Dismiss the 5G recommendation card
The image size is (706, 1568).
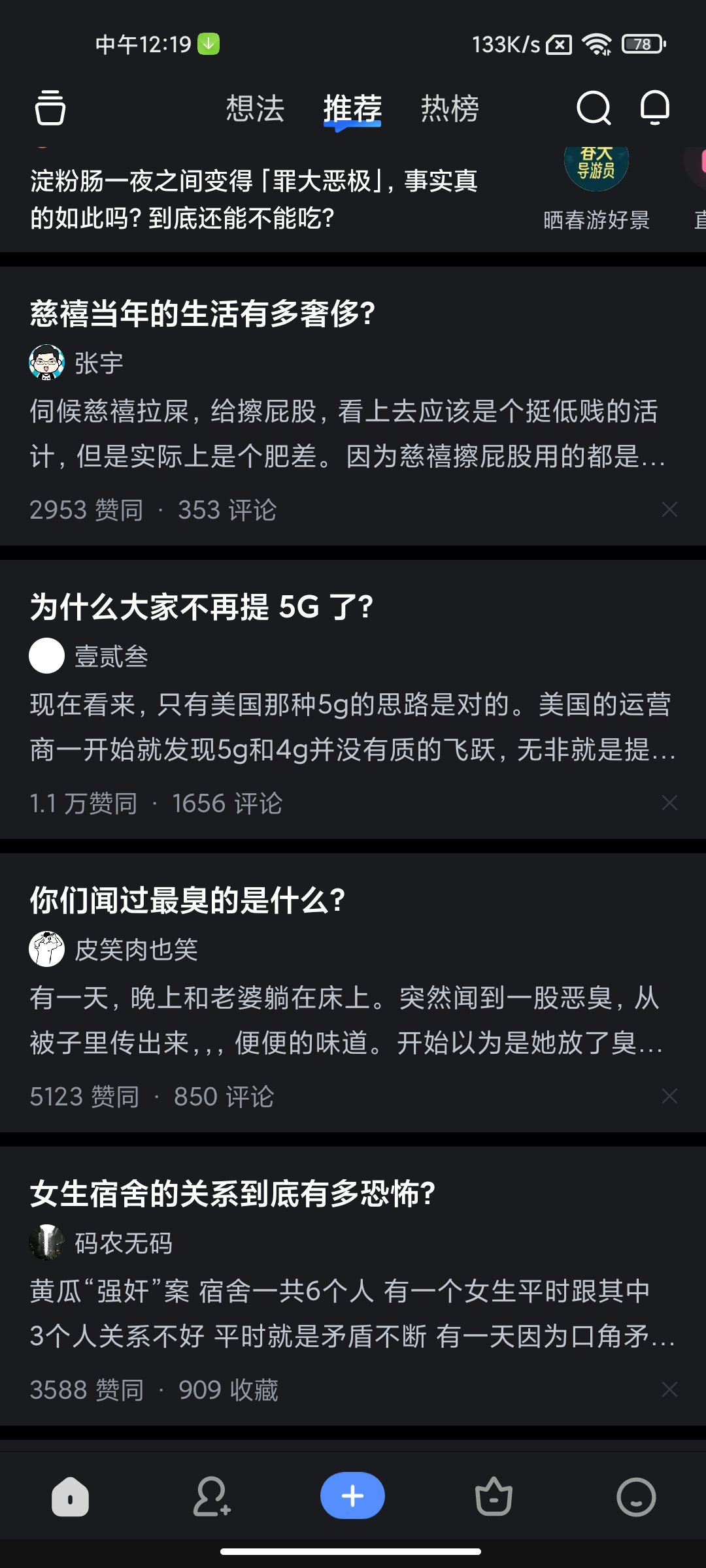click(669, 803)
